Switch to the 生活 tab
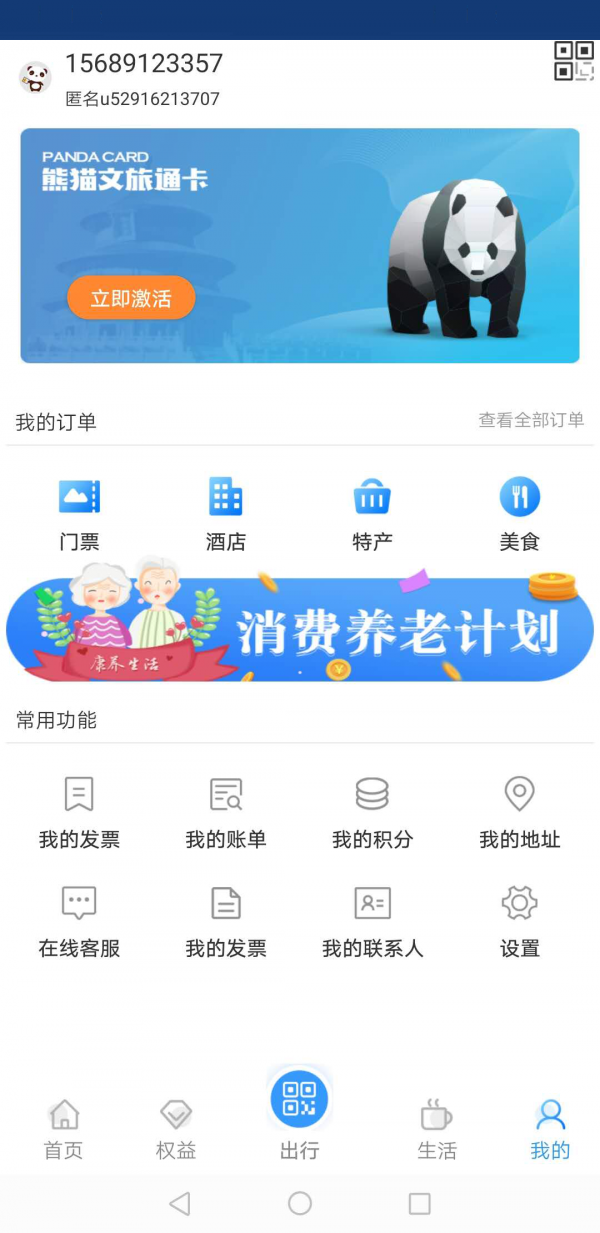The image size is (600, 1233). coord(436,1129)
